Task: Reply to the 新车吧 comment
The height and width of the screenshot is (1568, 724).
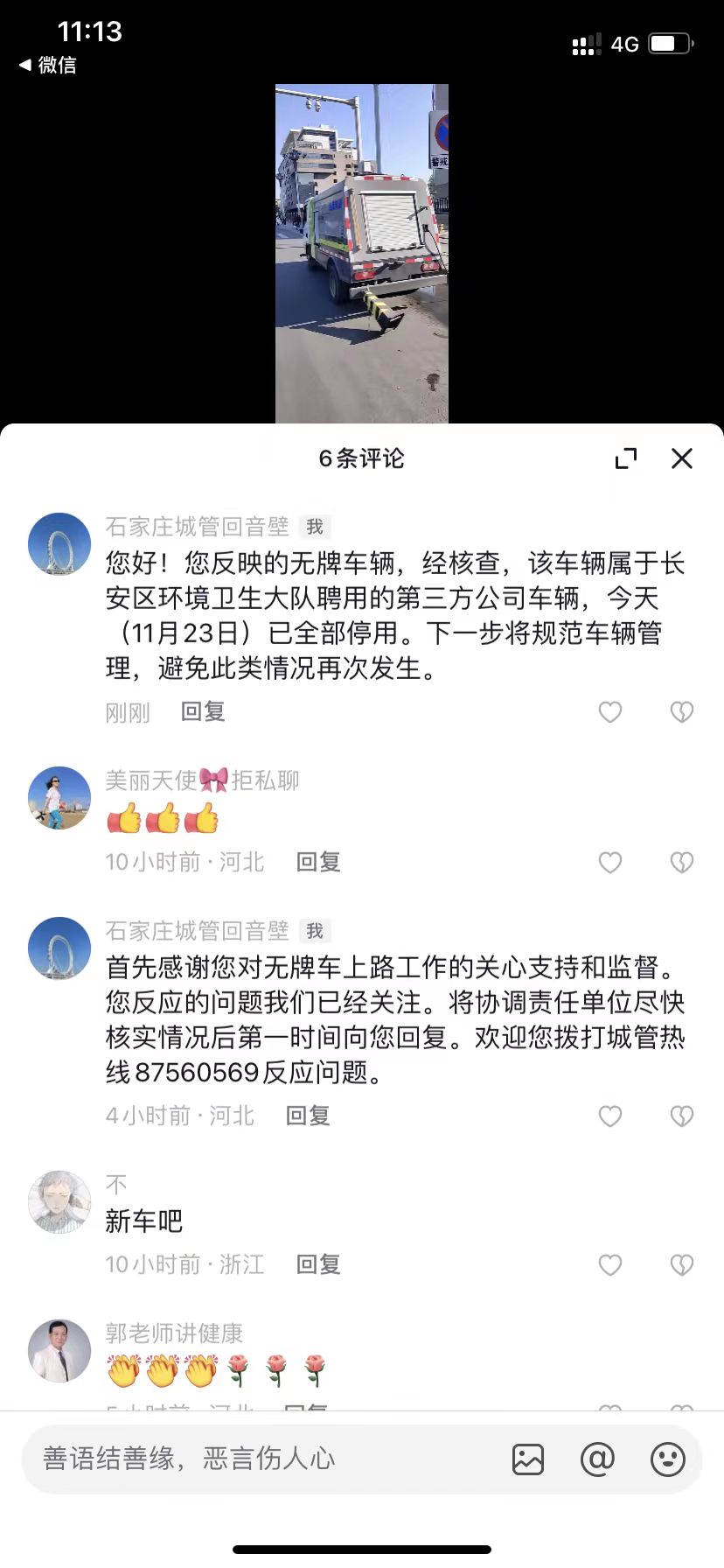Action: [x=318, y=1265]
